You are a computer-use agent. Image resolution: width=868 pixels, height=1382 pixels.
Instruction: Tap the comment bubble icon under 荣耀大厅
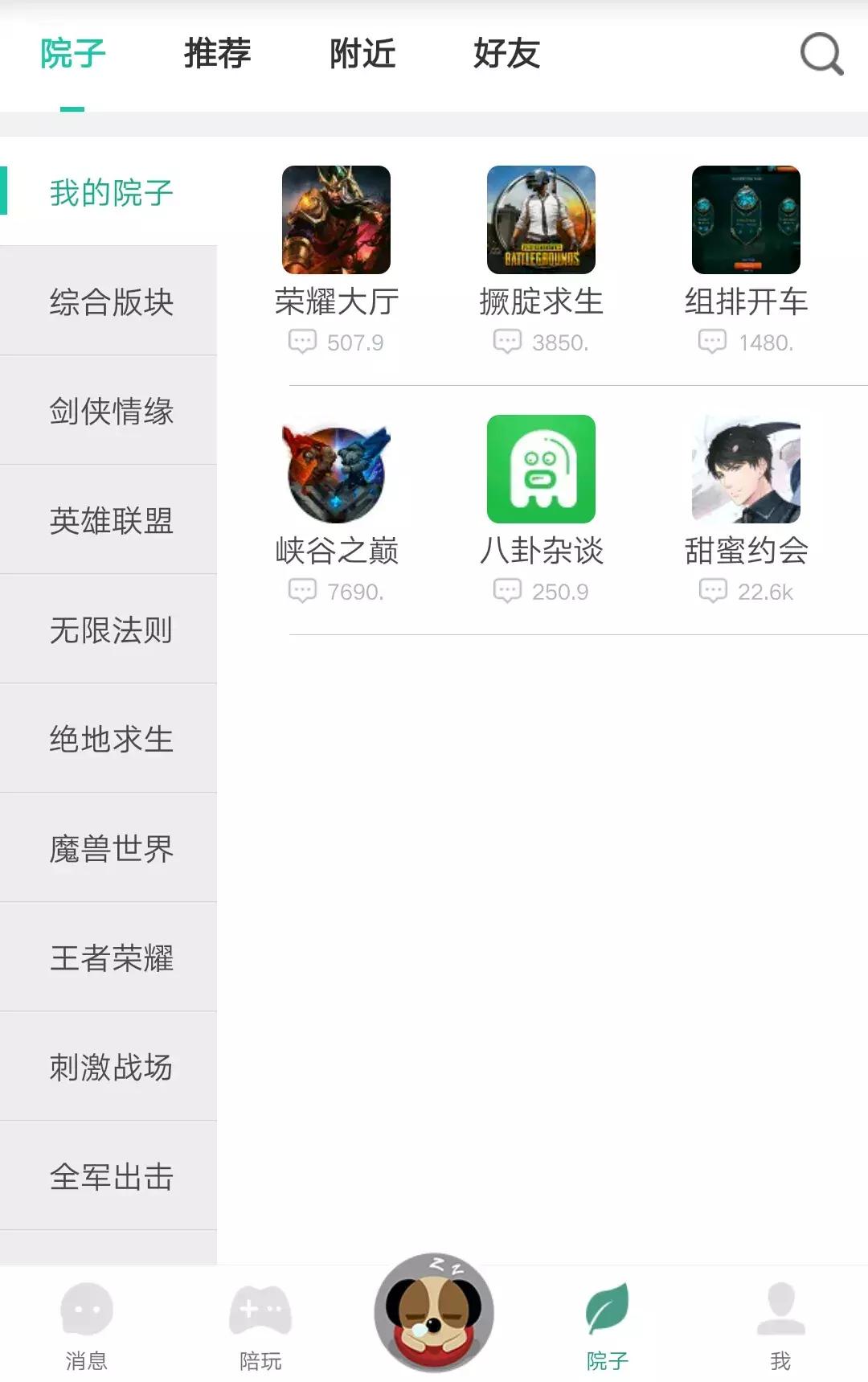[300, 342]
